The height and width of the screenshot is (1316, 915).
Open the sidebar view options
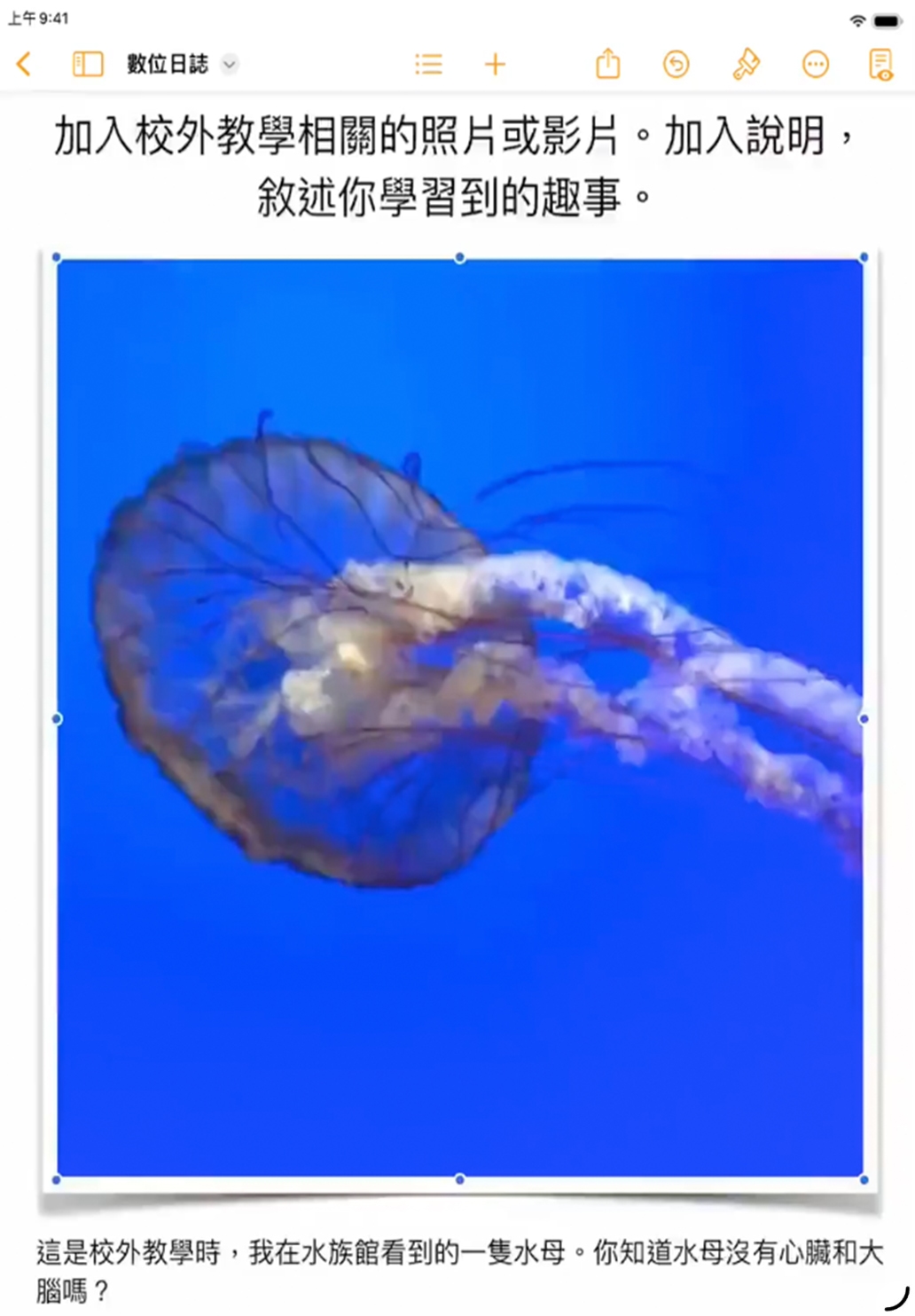pos(87,64)
